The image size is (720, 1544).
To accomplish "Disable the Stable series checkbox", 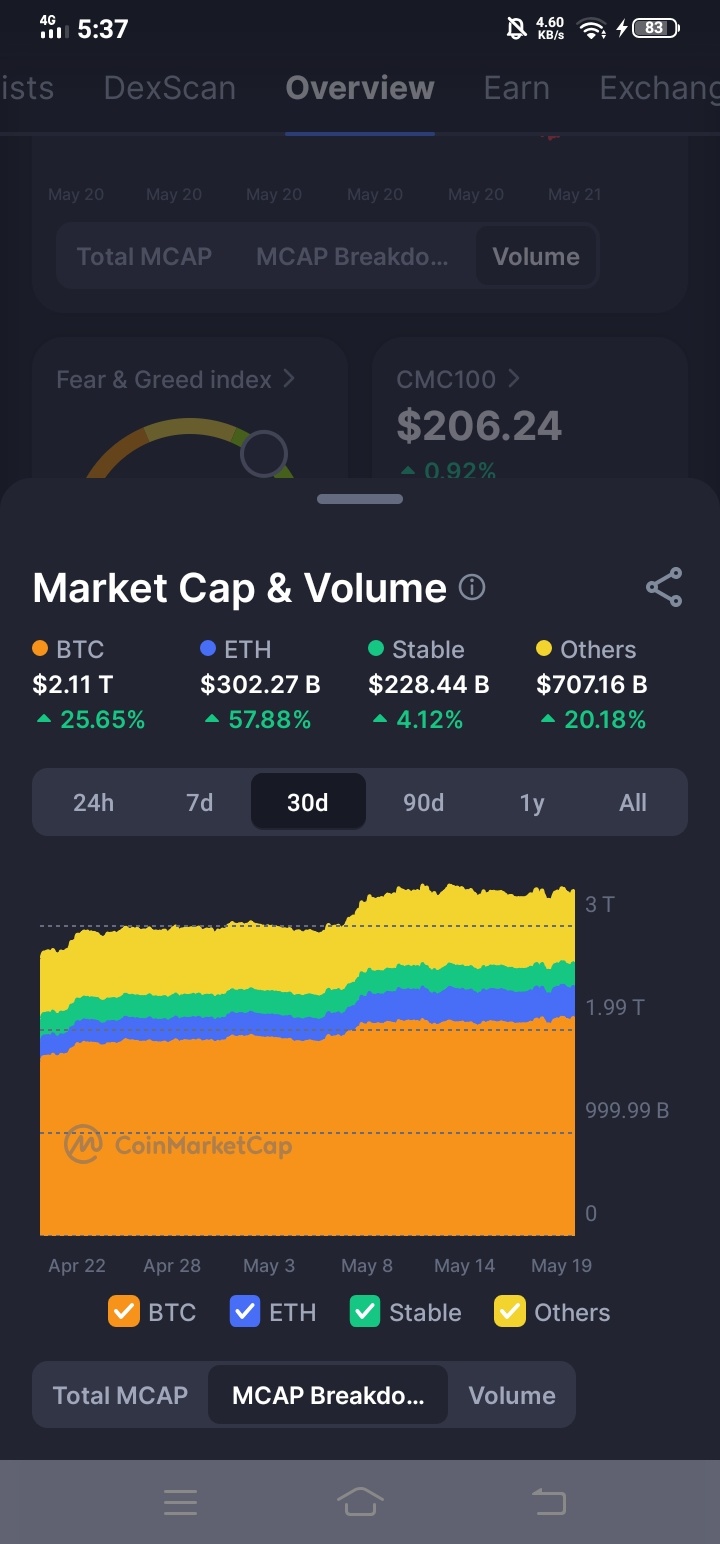I will [365, 1311].
